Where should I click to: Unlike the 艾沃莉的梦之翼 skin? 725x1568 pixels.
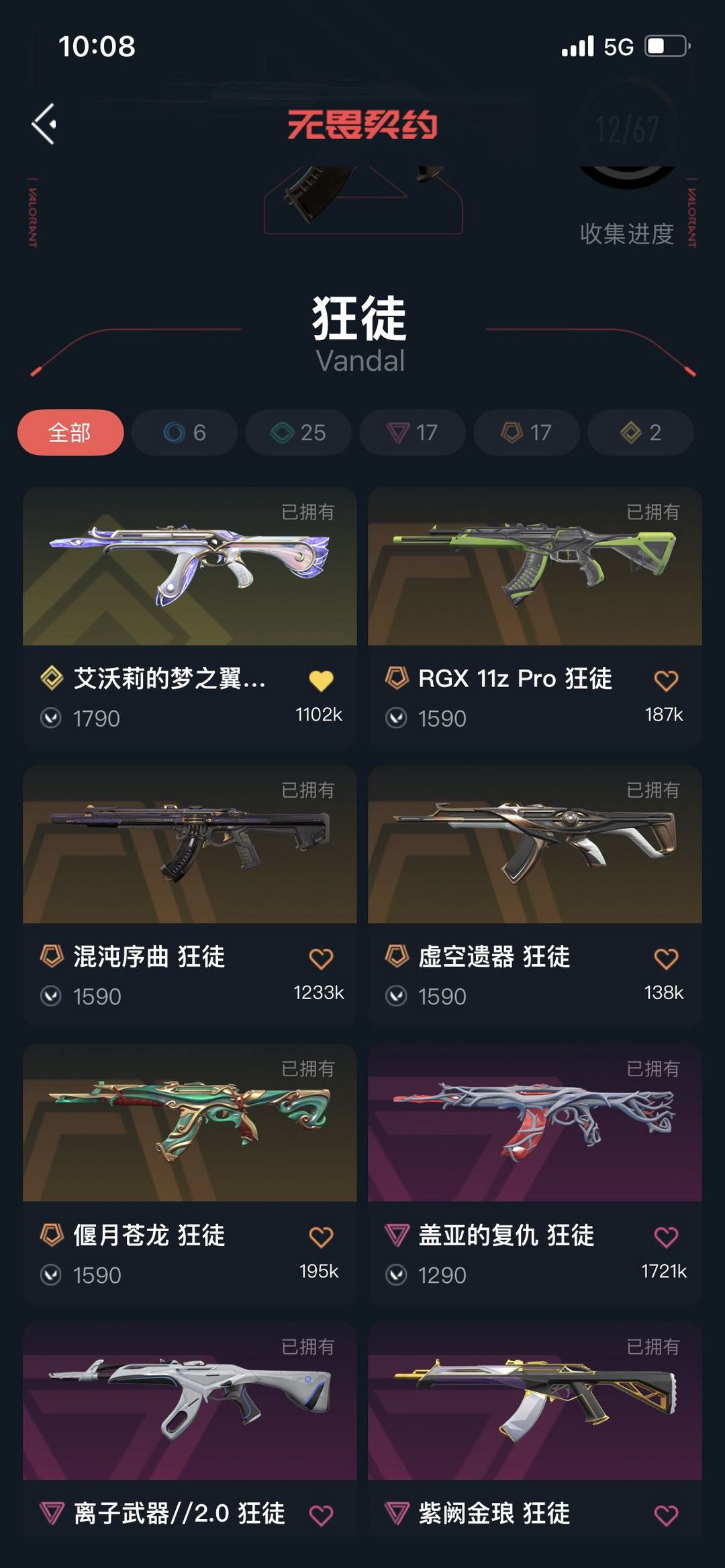[321, 681]
